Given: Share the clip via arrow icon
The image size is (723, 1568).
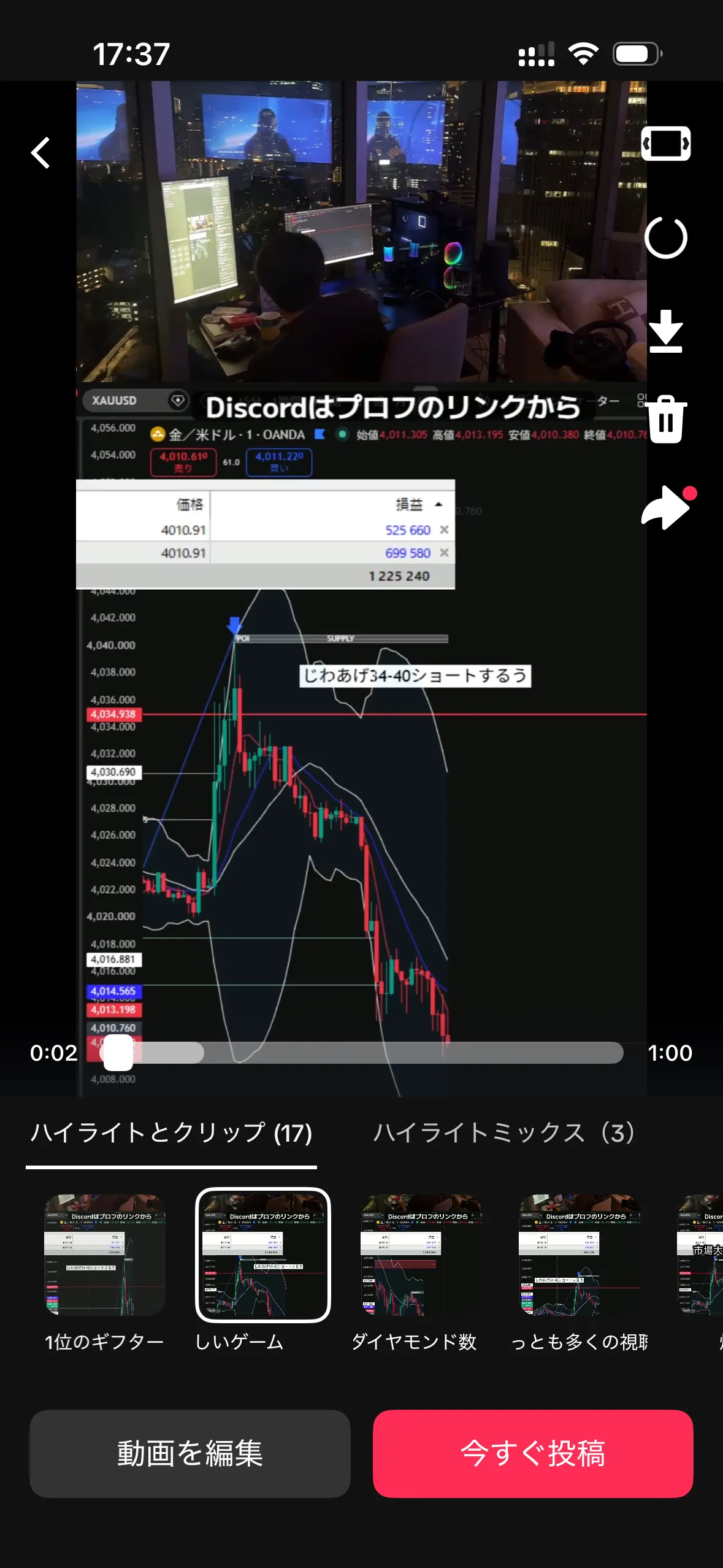Looking at the screenshot, I should click(x=667, y=508).
